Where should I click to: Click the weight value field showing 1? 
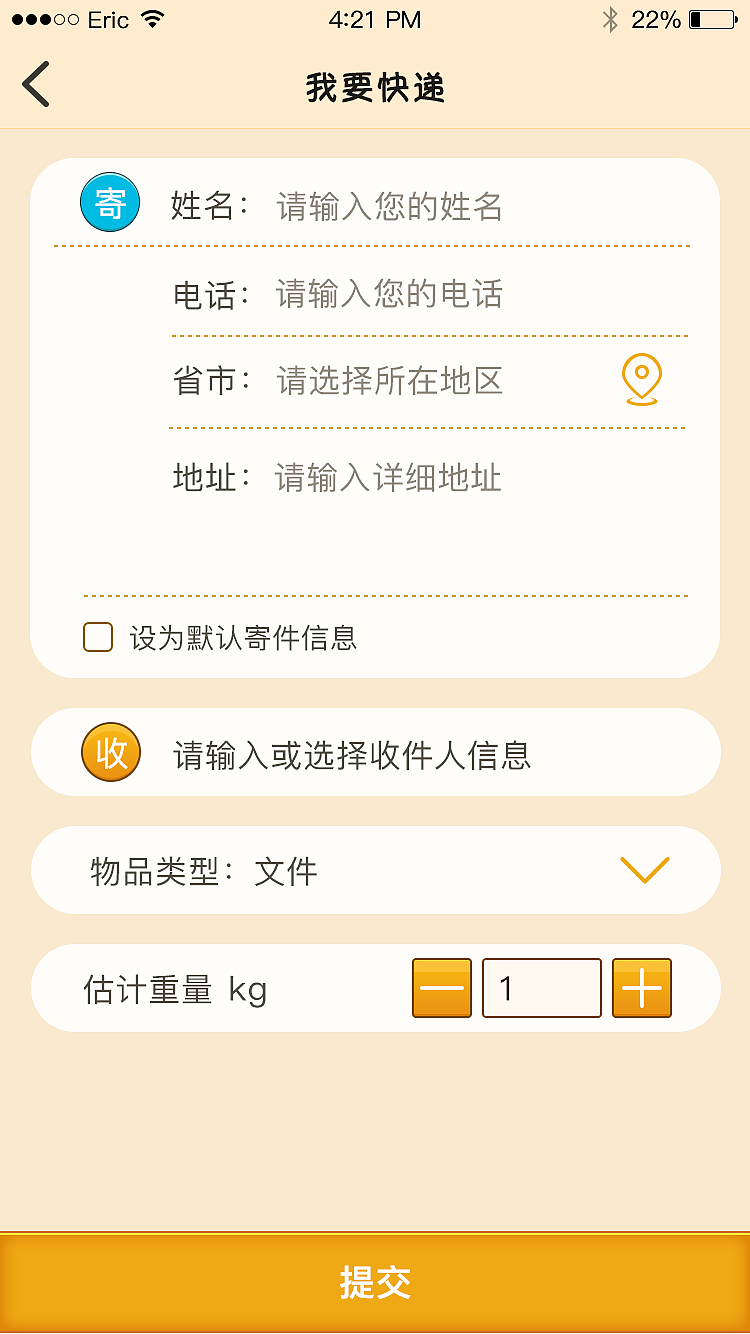[541, 988]
